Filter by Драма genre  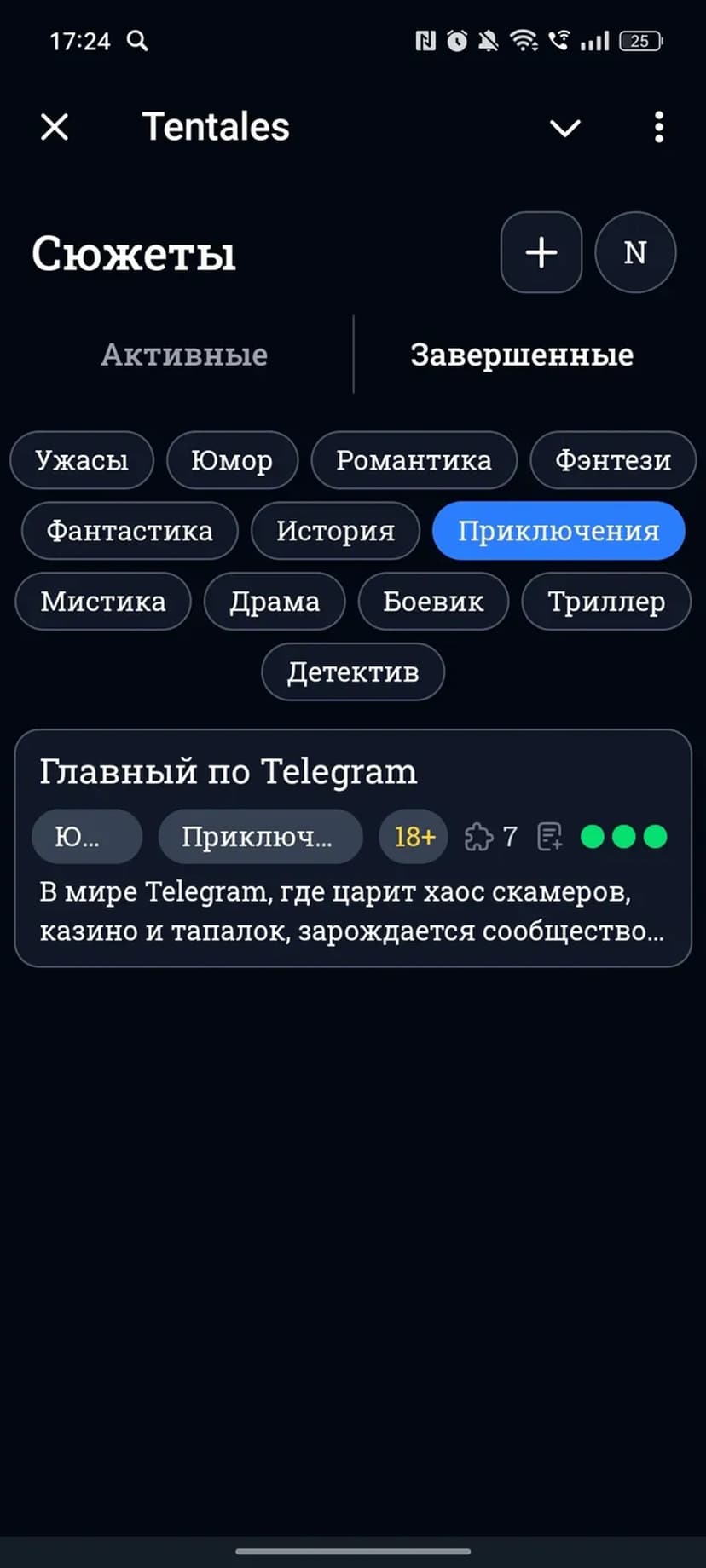click(275, 602)
